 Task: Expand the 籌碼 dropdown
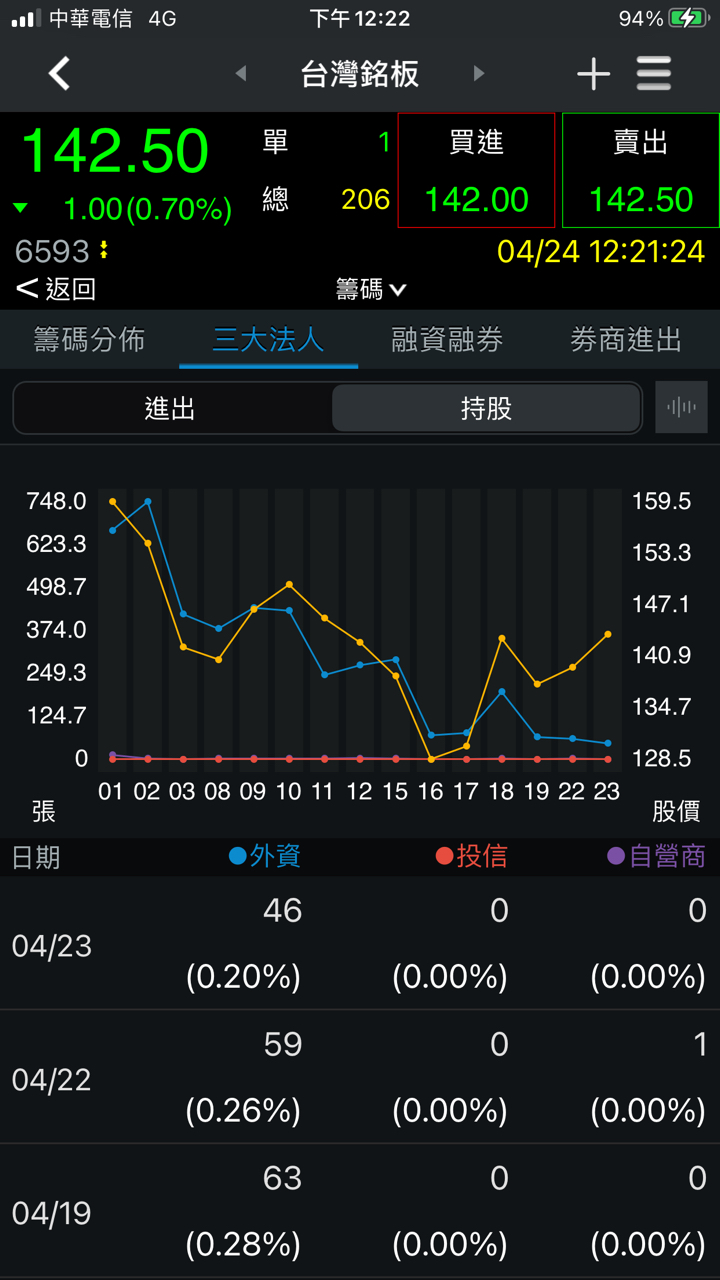[371, 290]
